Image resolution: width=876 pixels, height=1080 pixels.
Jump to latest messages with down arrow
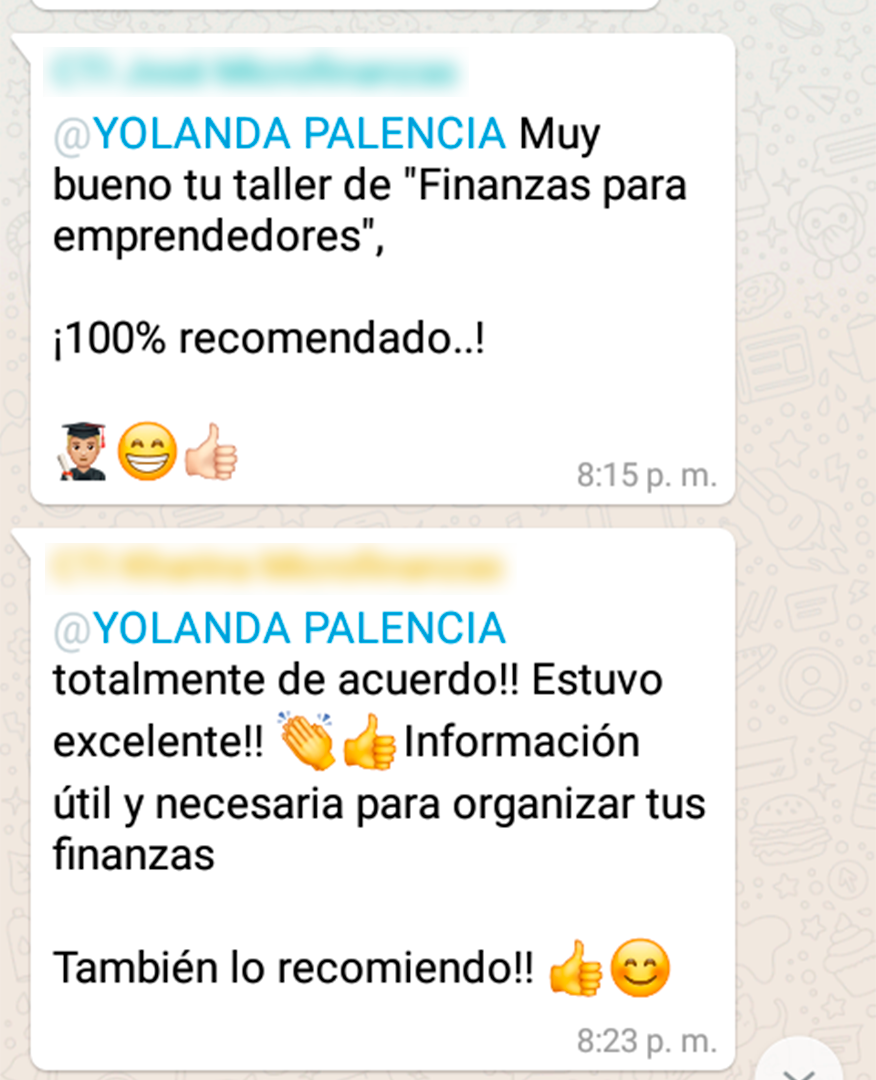tap(800, 1068)
